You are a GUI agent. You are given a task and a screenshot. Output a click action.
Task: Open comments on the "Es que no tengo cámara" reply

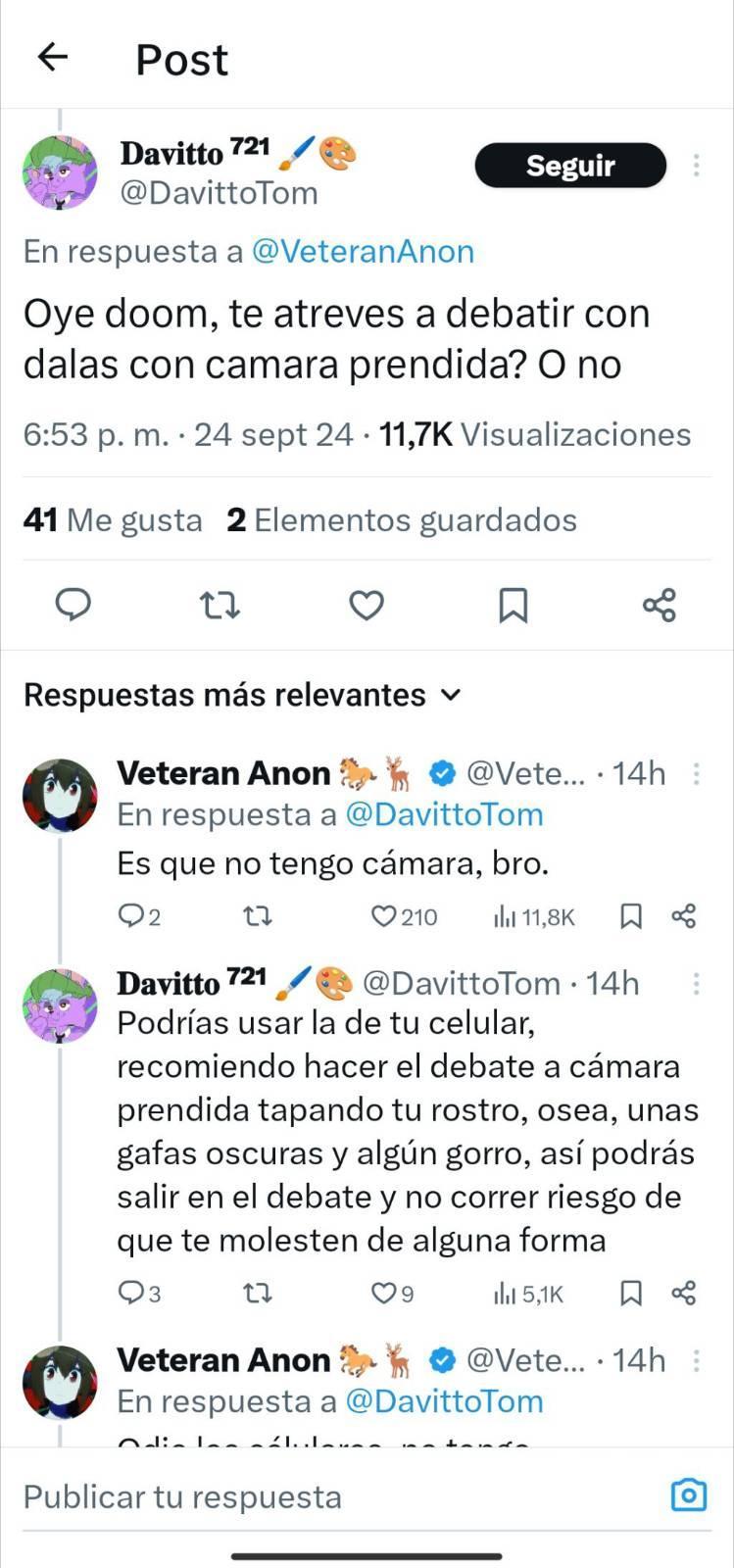coord(130,916)
